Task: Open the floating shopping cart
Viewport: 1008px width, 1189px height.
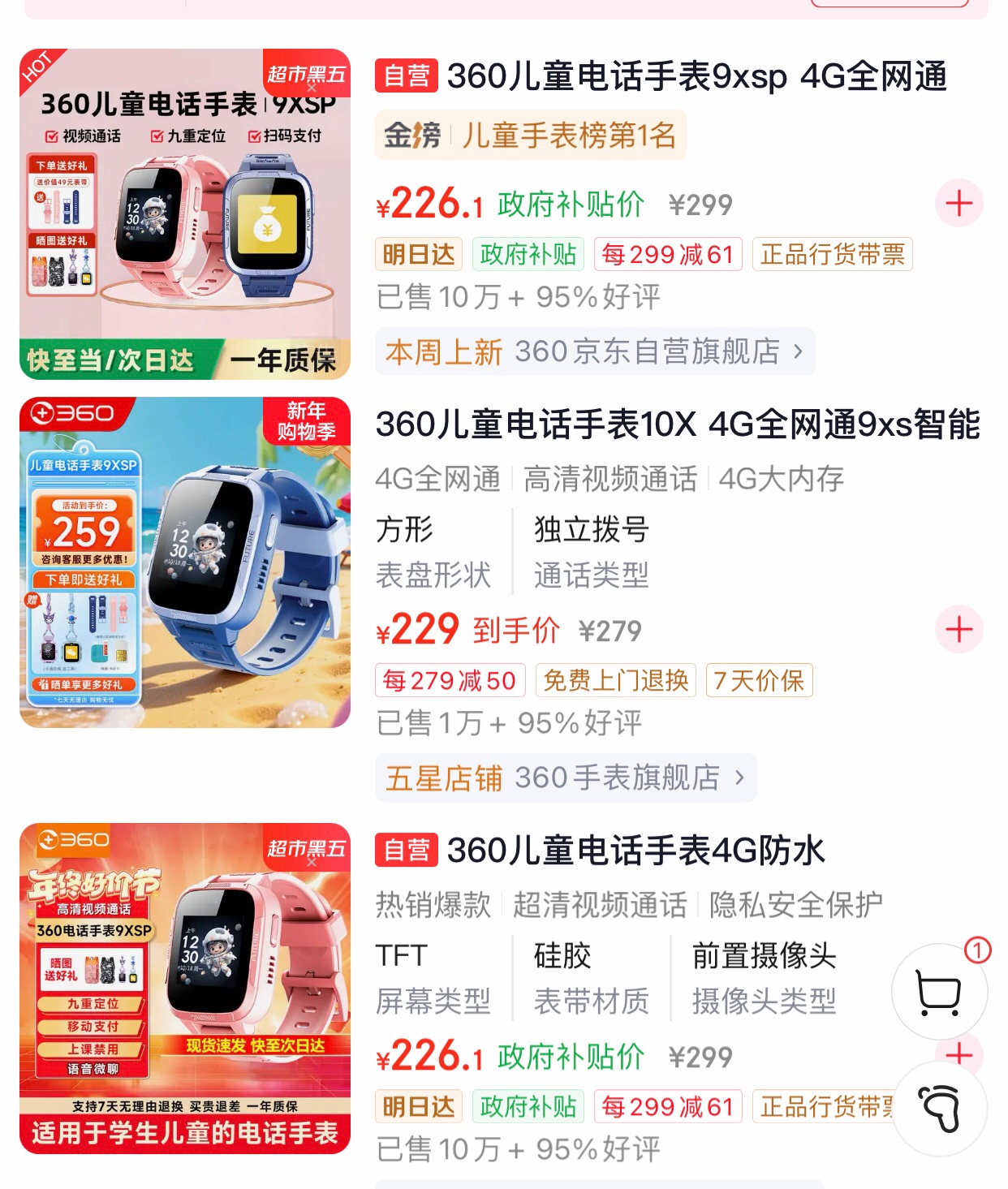Action: (939, 991)
